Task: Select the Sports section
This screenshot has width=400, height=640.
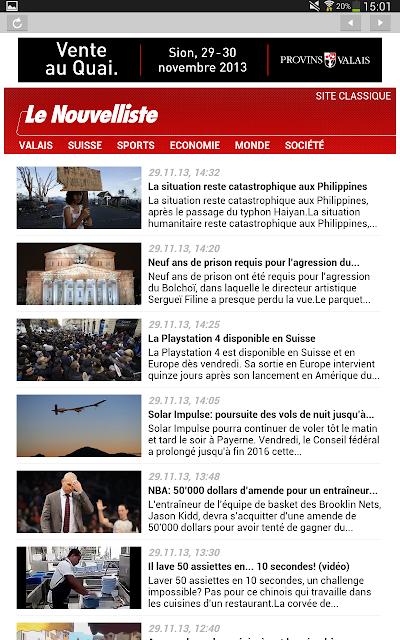Action: pos(136,145)
